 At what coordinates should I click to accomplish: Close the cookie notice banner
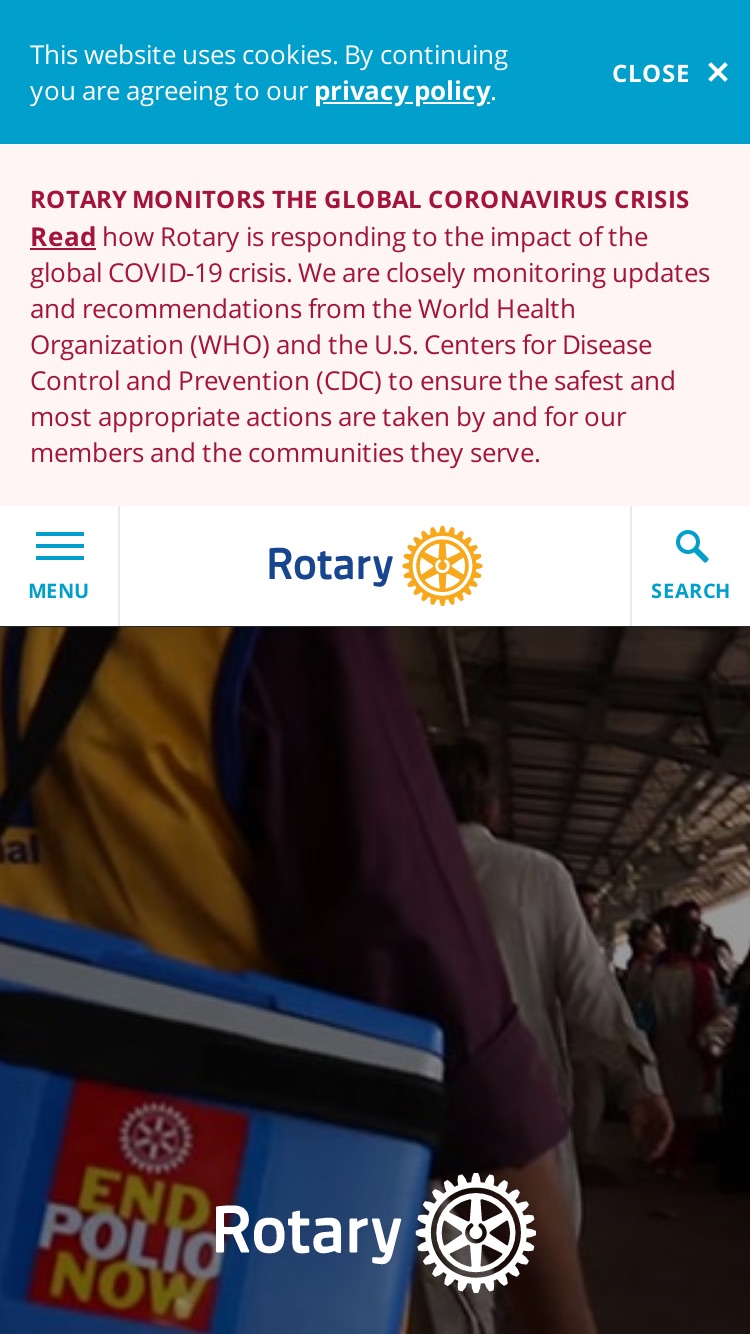tap(670, 73)
